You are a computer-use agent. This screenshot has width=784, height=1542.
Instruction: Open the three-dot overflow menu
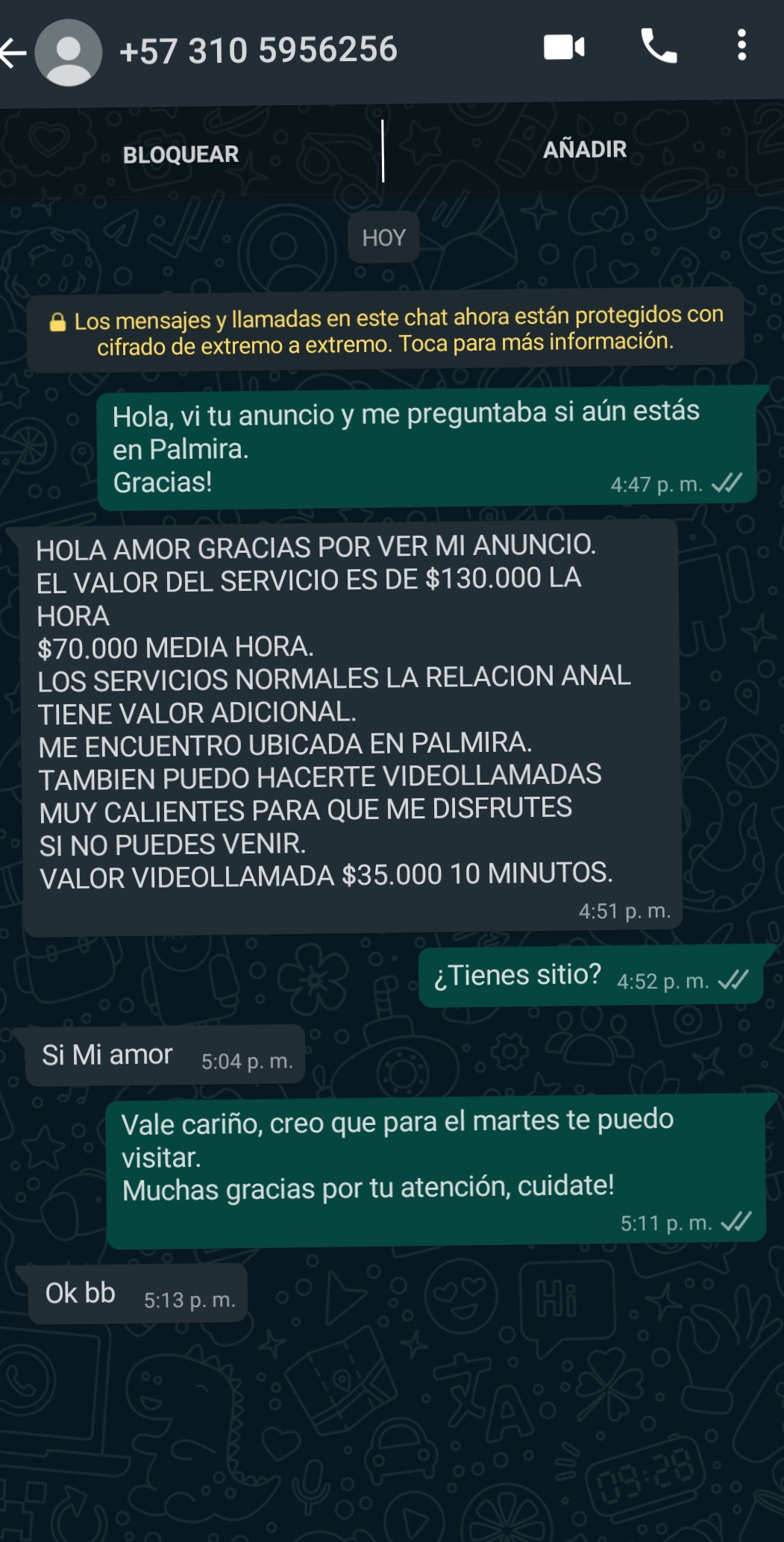(741, 46)
